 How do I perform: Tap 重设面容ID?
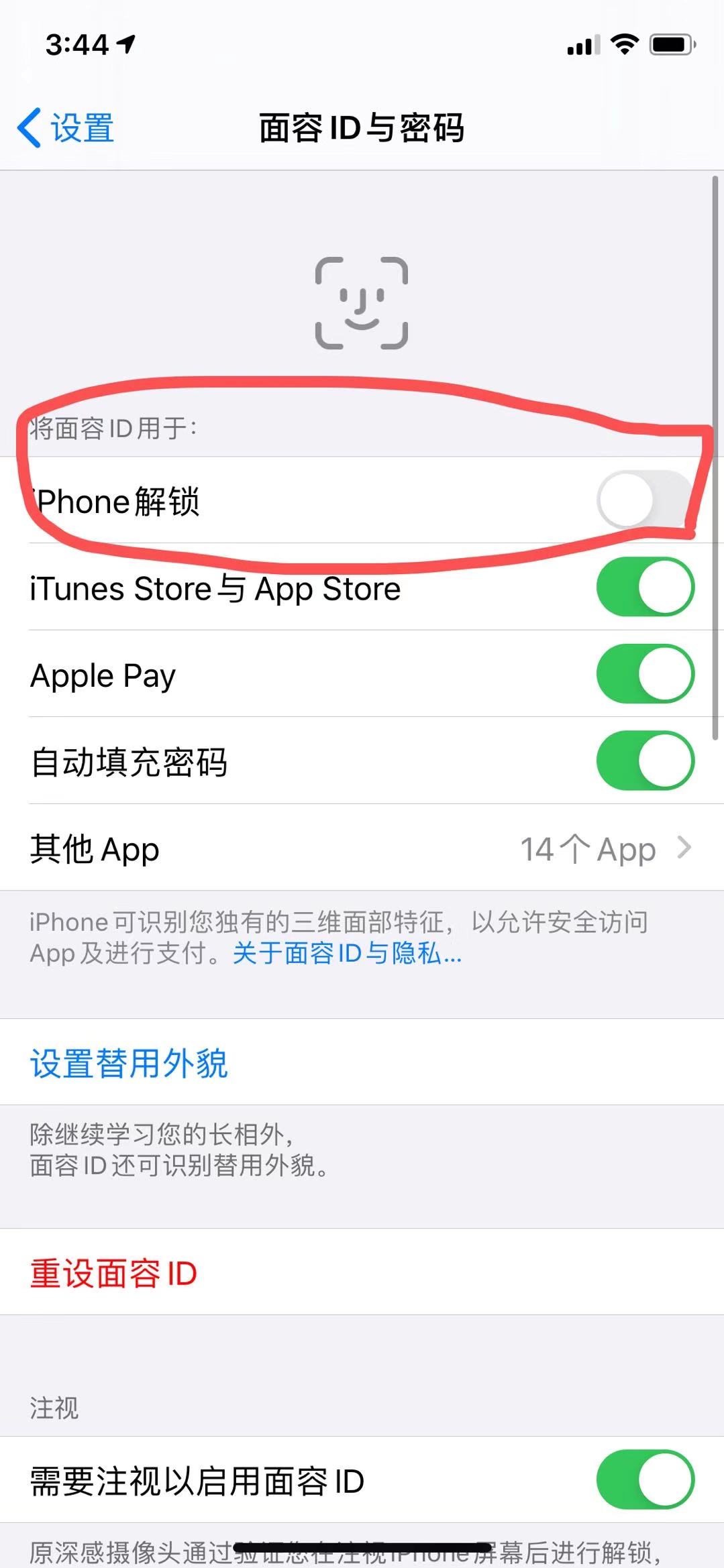(113, 1273)
